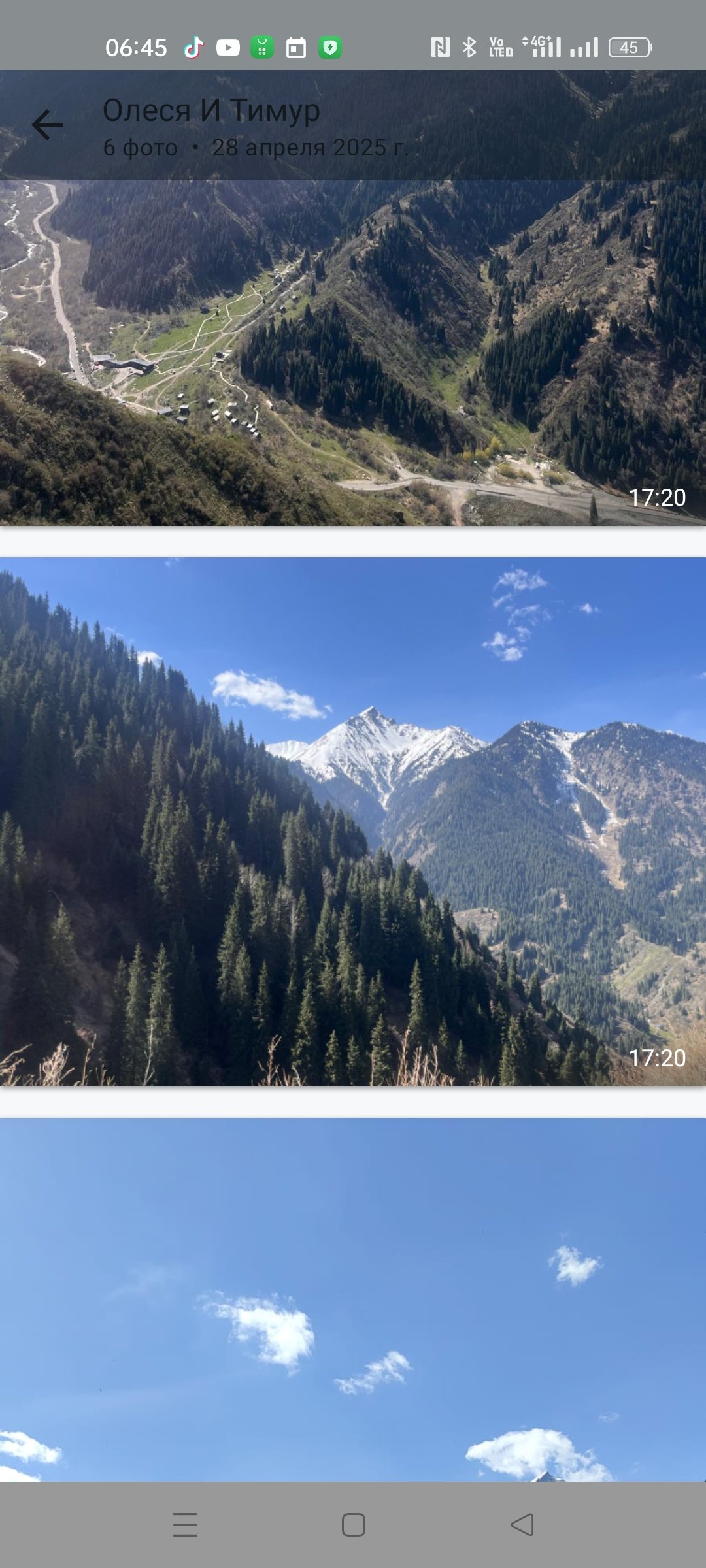Open the valley aerial photo sent at 17:20
Viewport: 706px width, 1568px height.
pos(353,353)
